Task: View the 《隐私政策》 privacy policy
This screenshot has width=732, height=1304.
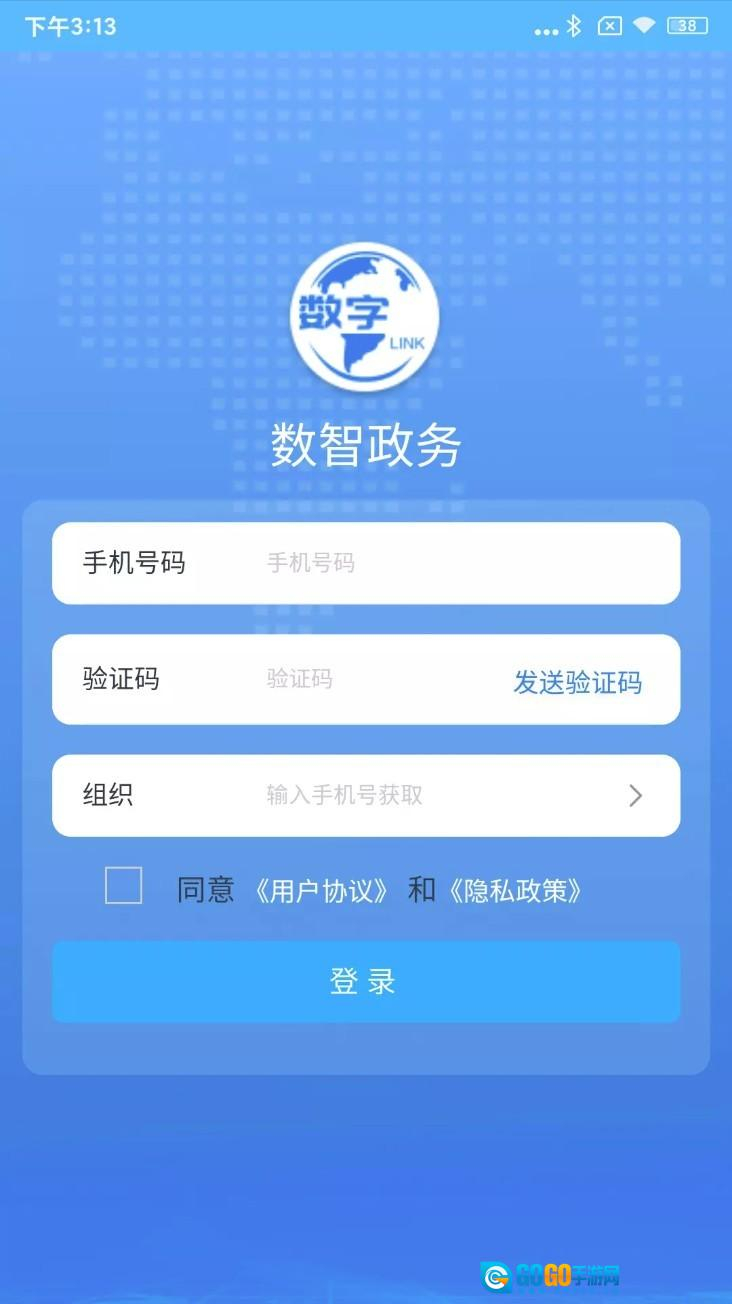Action: 515,890
